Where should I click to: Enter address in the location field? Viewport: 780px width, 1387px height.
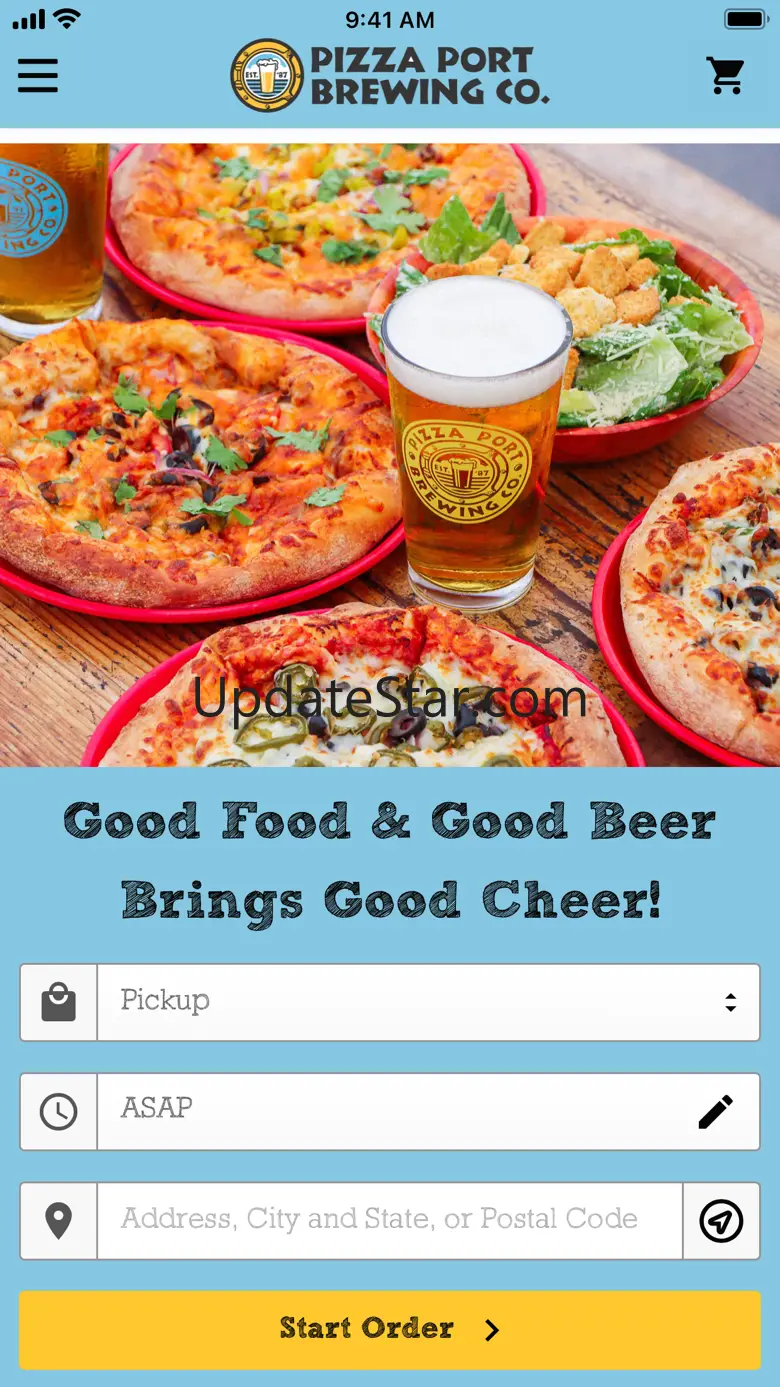pyautogui.click(x=390, y=1220)
